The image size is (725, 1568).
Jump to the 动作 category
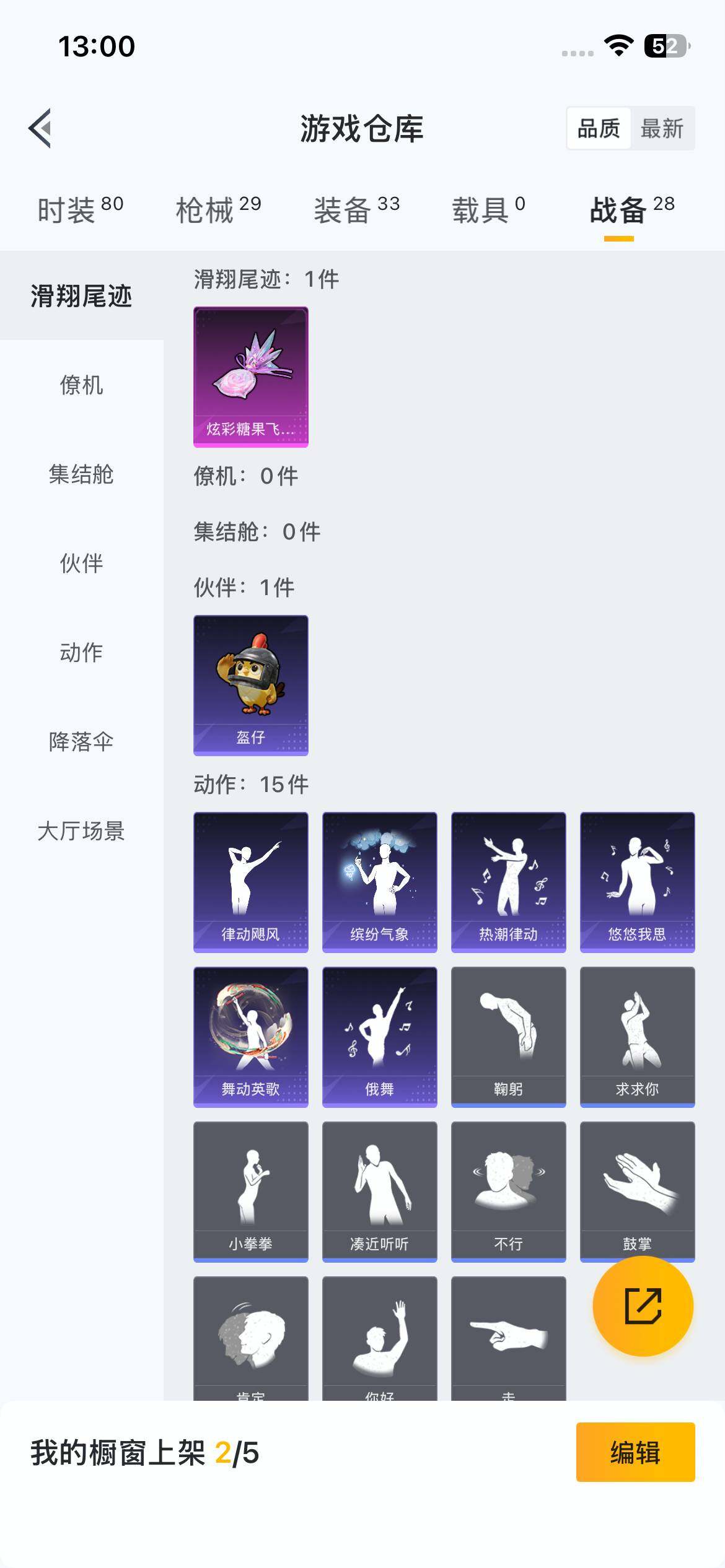pyautogui.click(x=81, y=652)
